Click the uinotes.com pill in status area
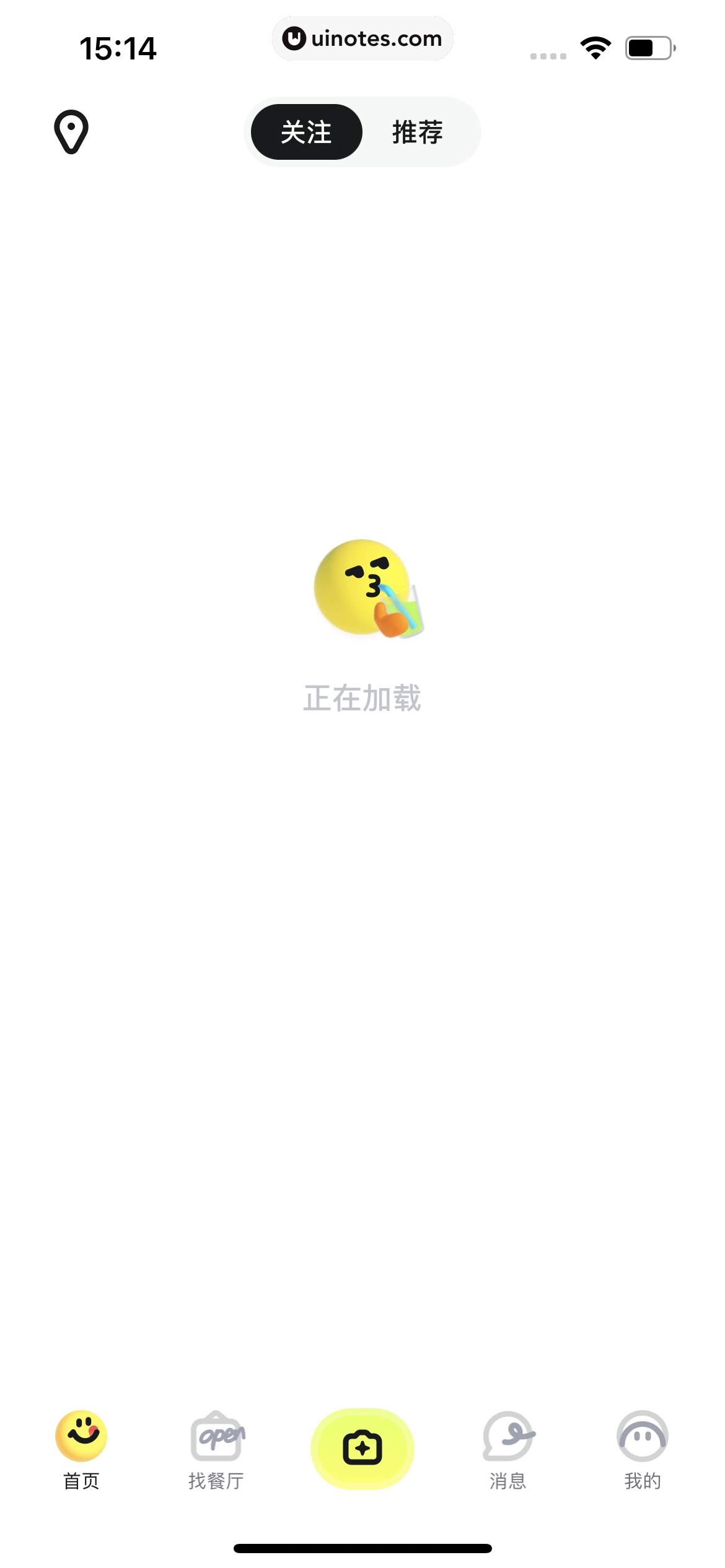This screenshot has height=1568, width=725. (362, 38)
